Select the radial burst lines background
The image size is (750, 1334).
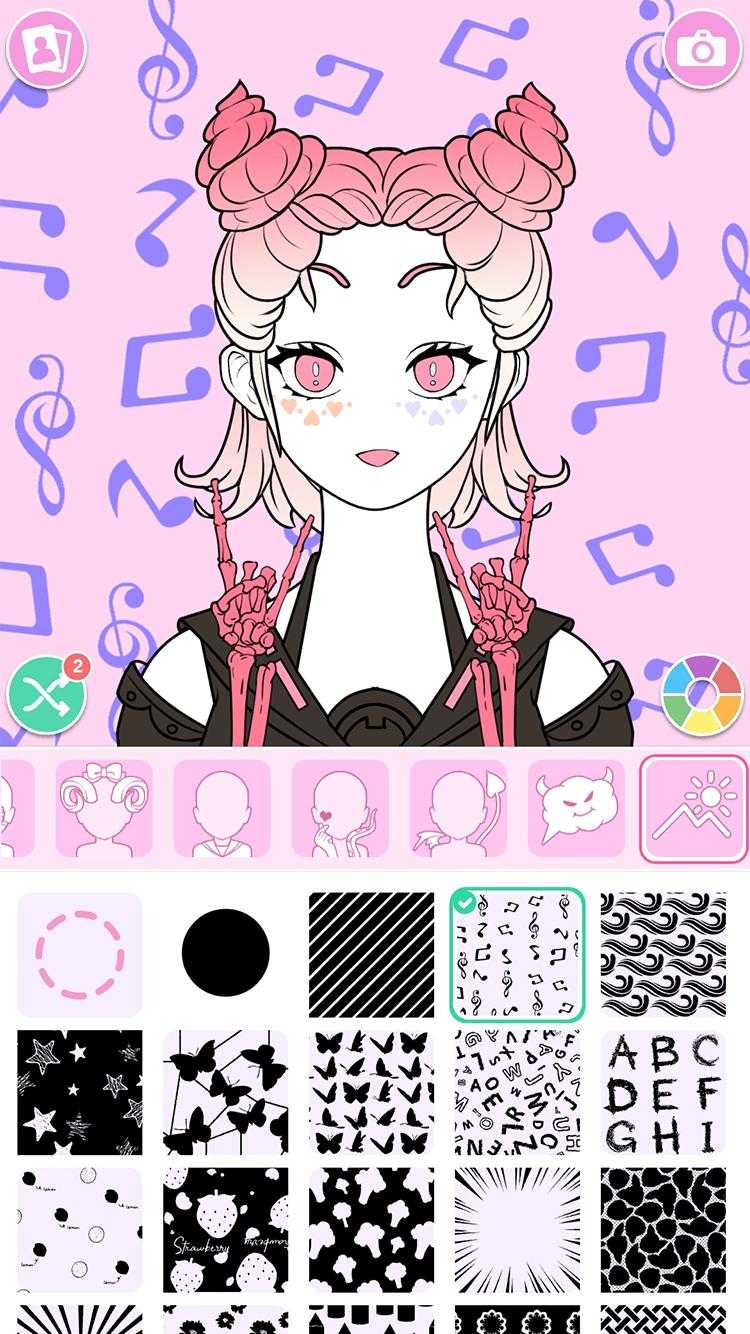coord(517,1230)
